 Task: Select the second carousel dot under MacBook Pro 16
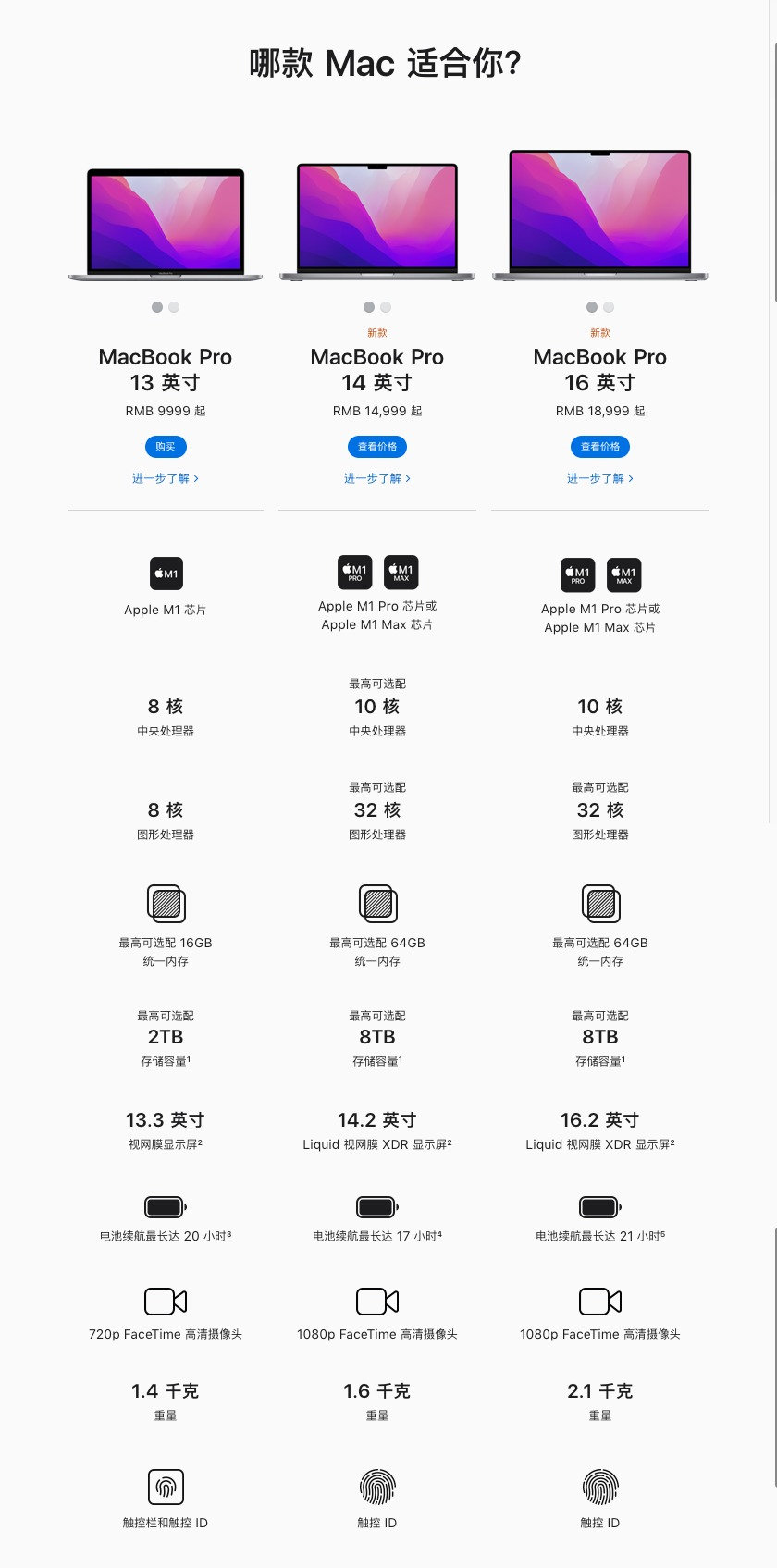[609, 306]
